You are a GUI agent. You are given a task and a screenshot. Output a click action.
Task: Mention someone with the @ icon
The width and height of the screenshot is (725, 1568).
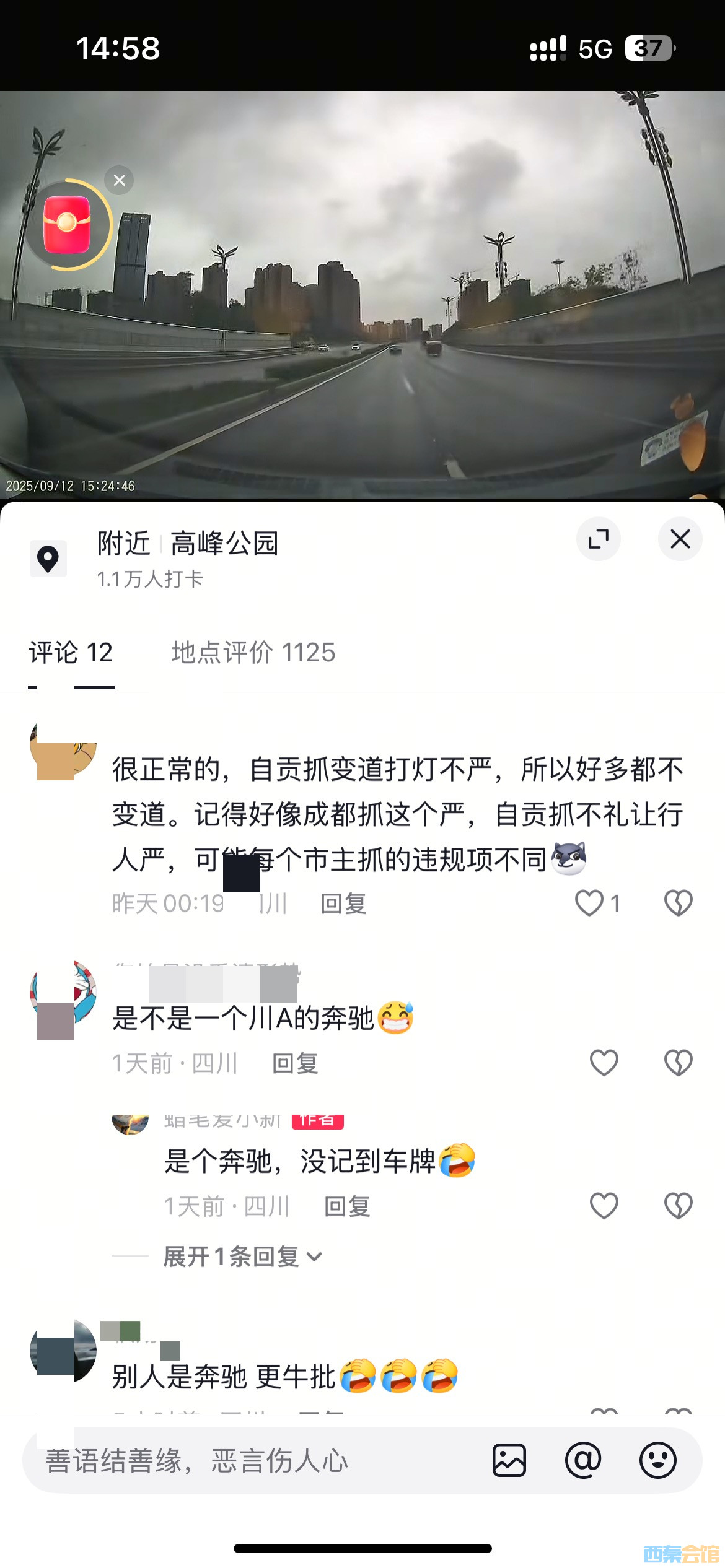point(583,1460)
